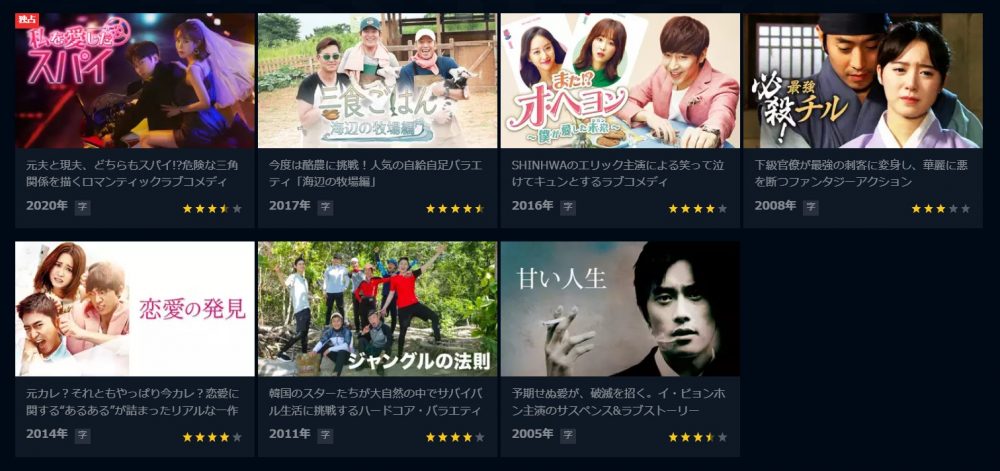Select the また!?オ・ヘヨン drama tile
Image resolution: width=1000 pixels, height=471 pixels.
click(620, 81)
